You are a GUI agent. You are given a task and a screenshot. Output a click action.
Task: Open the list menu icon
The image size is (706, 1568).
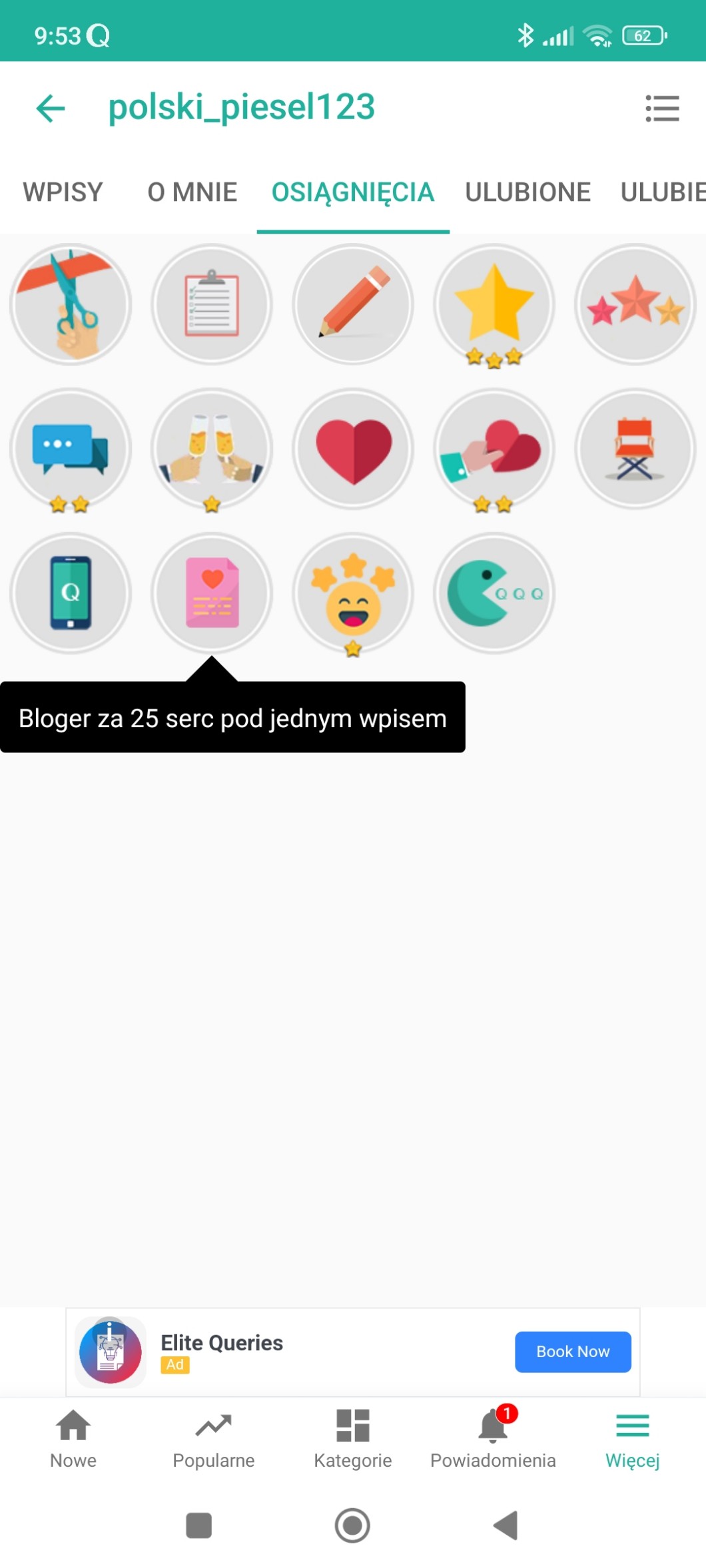pos(661,108)
